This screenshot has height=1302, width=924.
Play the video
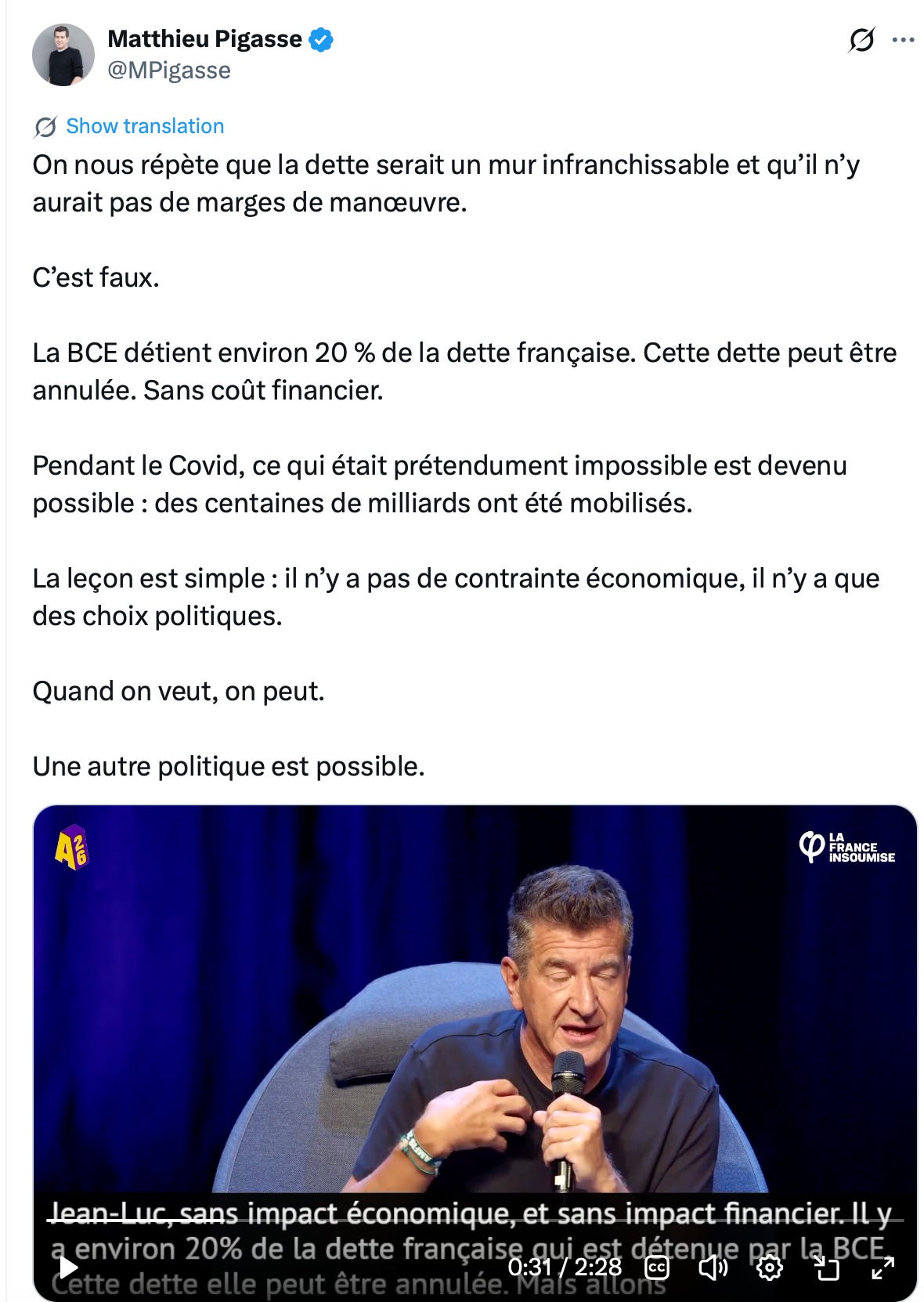coord(68,1267)
